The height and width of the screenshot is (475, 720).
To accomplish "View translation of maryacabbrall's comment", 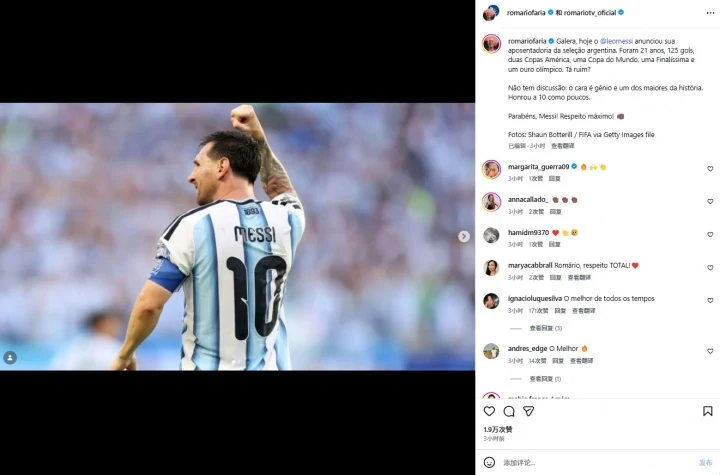I will (579, 277).
